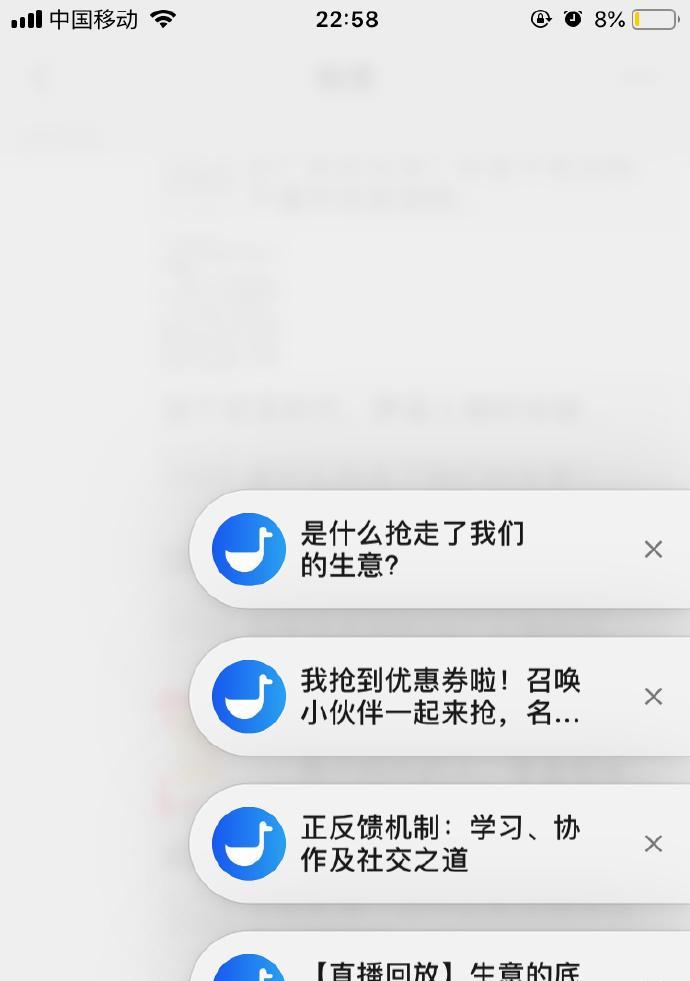This screenshot has width=690, height=981.
Task: Open the floating item 正反馈机制：学习、协作及社交之道
Action: pyautogui.click(x=440, y=843)
